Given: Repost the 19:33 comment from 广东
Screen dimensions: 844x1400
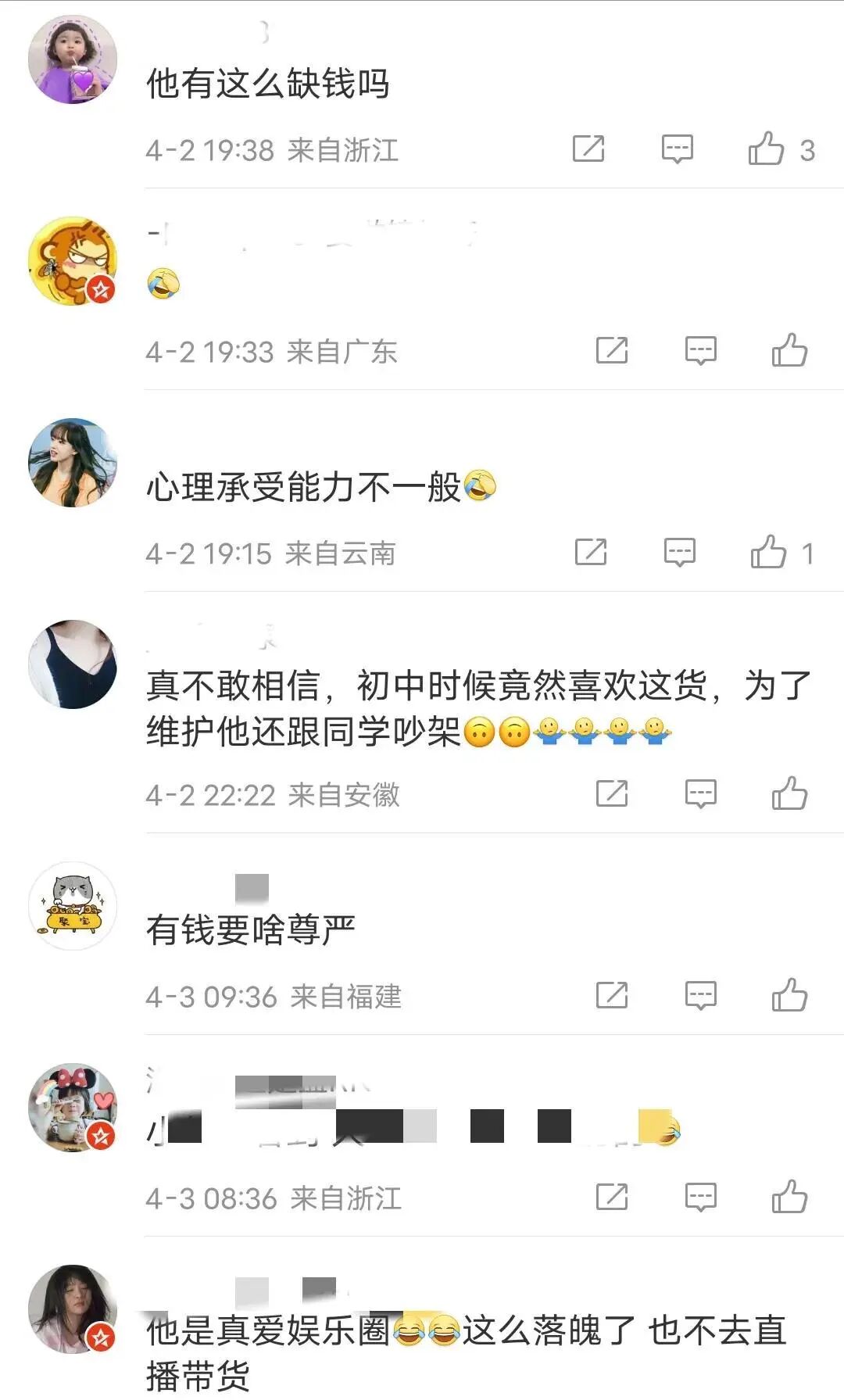Looking at the screenshot, I should [612, 350].
